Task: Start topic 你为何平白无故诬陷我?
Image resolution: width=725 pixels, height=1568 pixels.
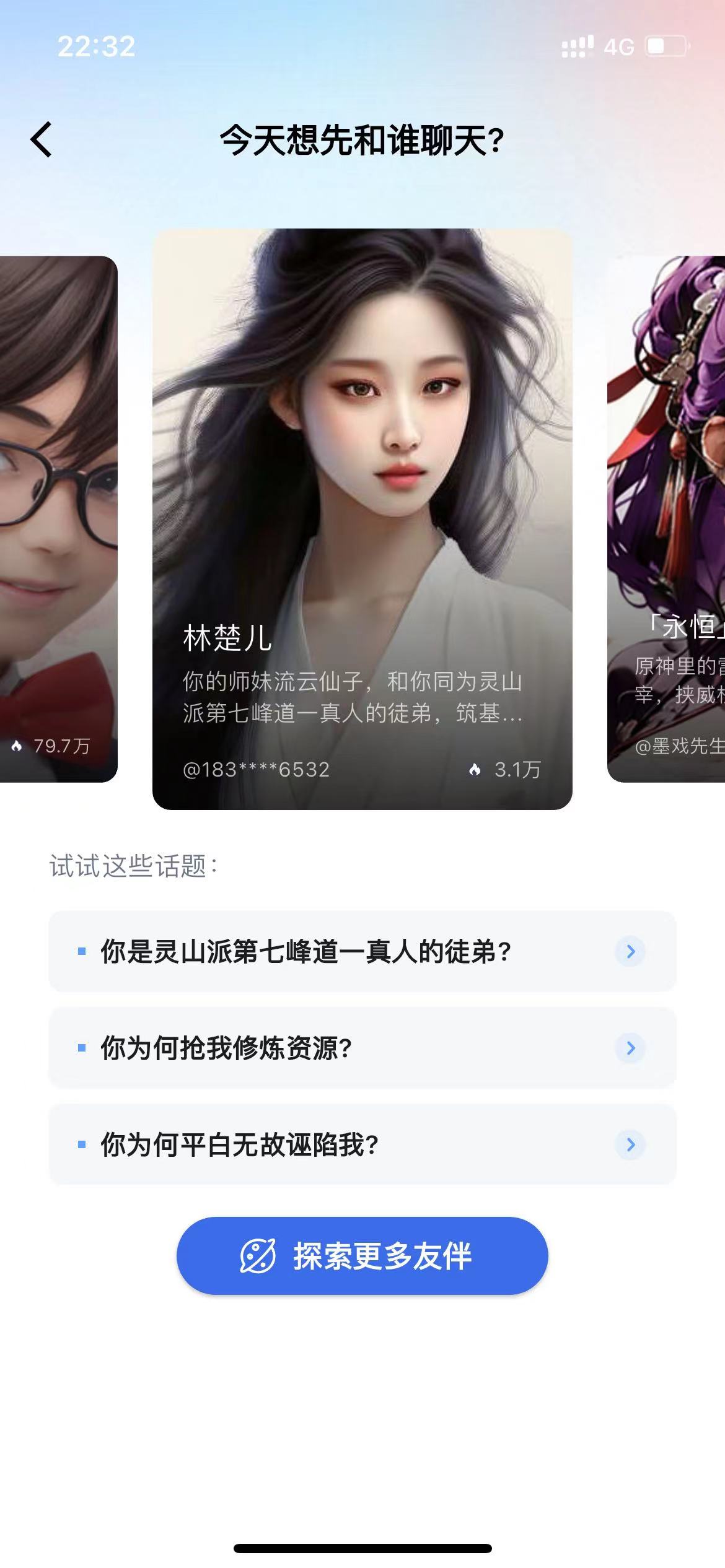Action: pyautogui.click(x=362, y=1144)
